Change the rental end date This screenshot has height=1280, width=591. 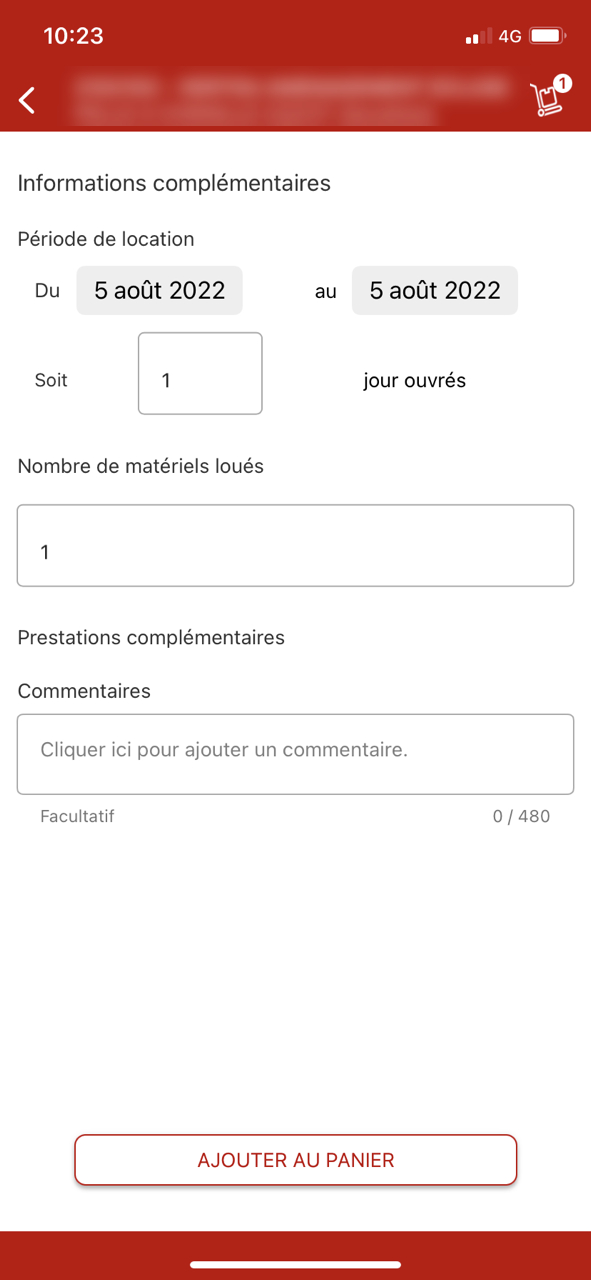[x=435, y=291]
